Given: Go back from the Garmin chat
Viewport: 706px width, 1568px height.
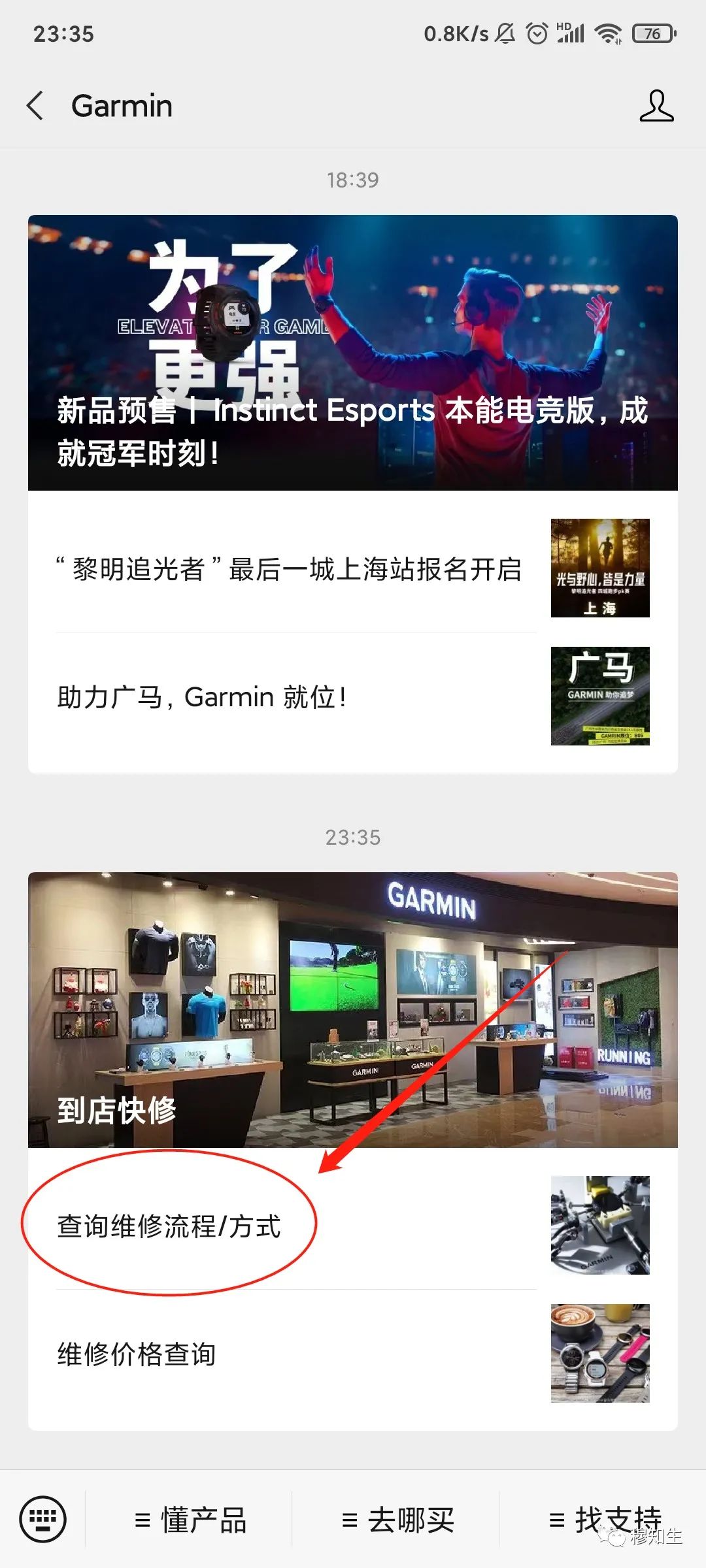Looking at the screenshot, I should (35, 106).
